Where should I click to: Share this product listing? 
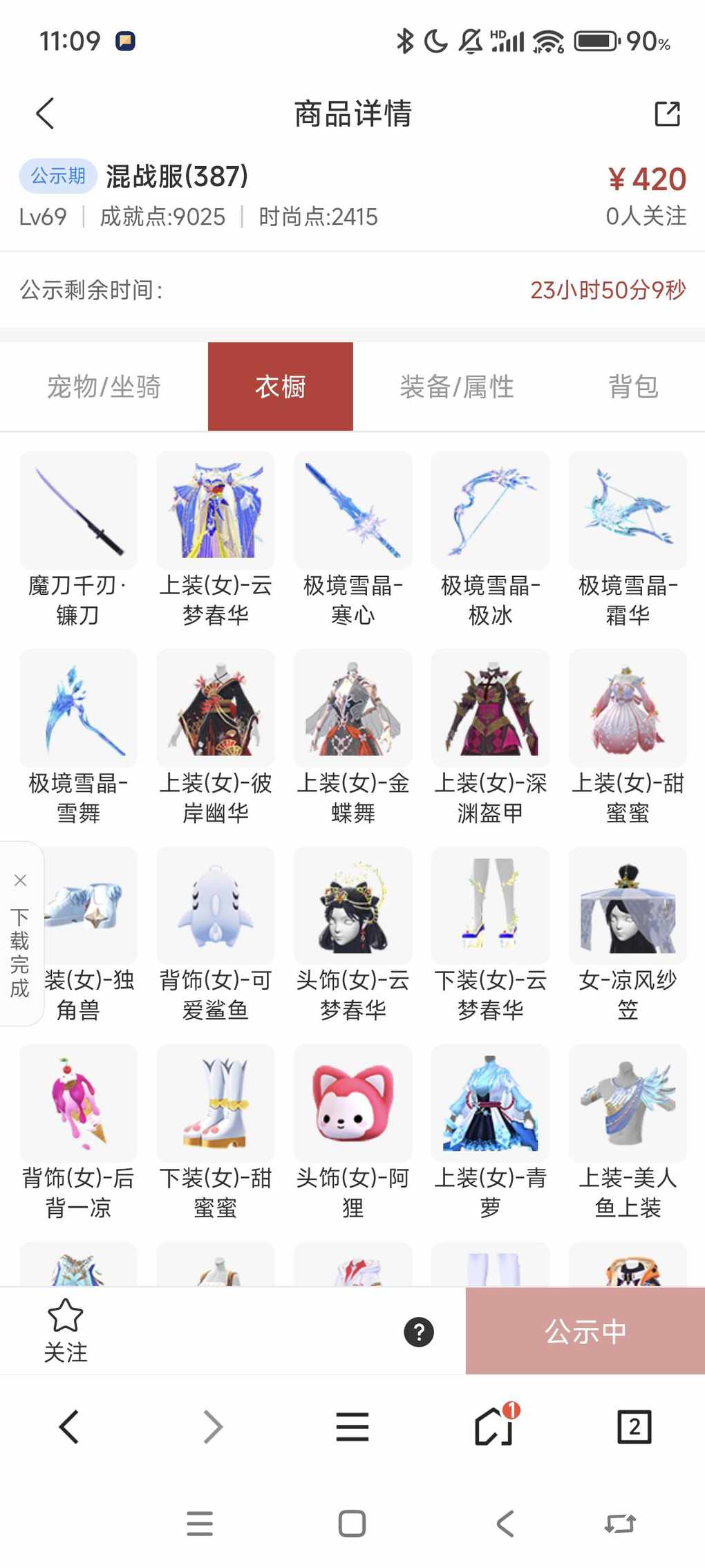667,113
